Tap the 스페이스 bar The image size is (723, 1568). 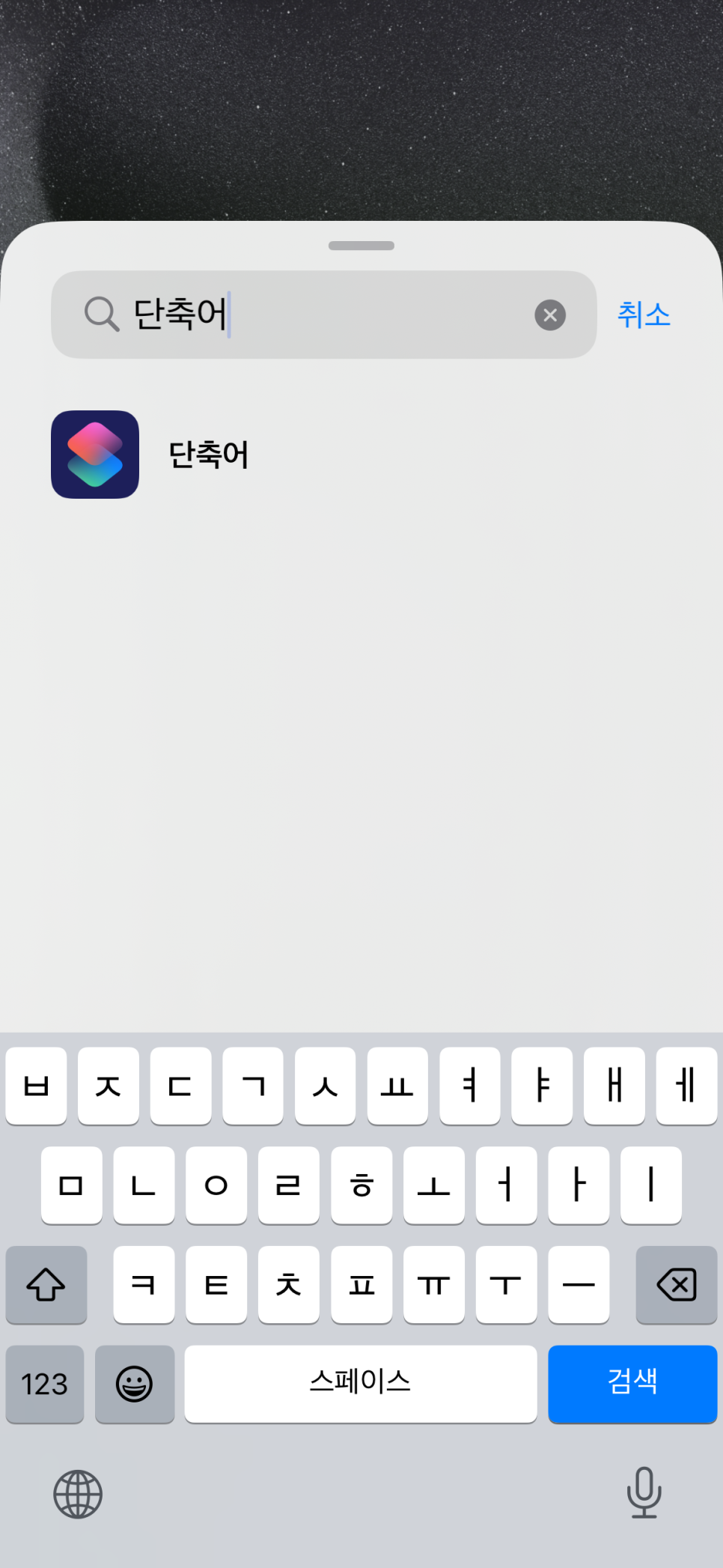click(361, 1384)
